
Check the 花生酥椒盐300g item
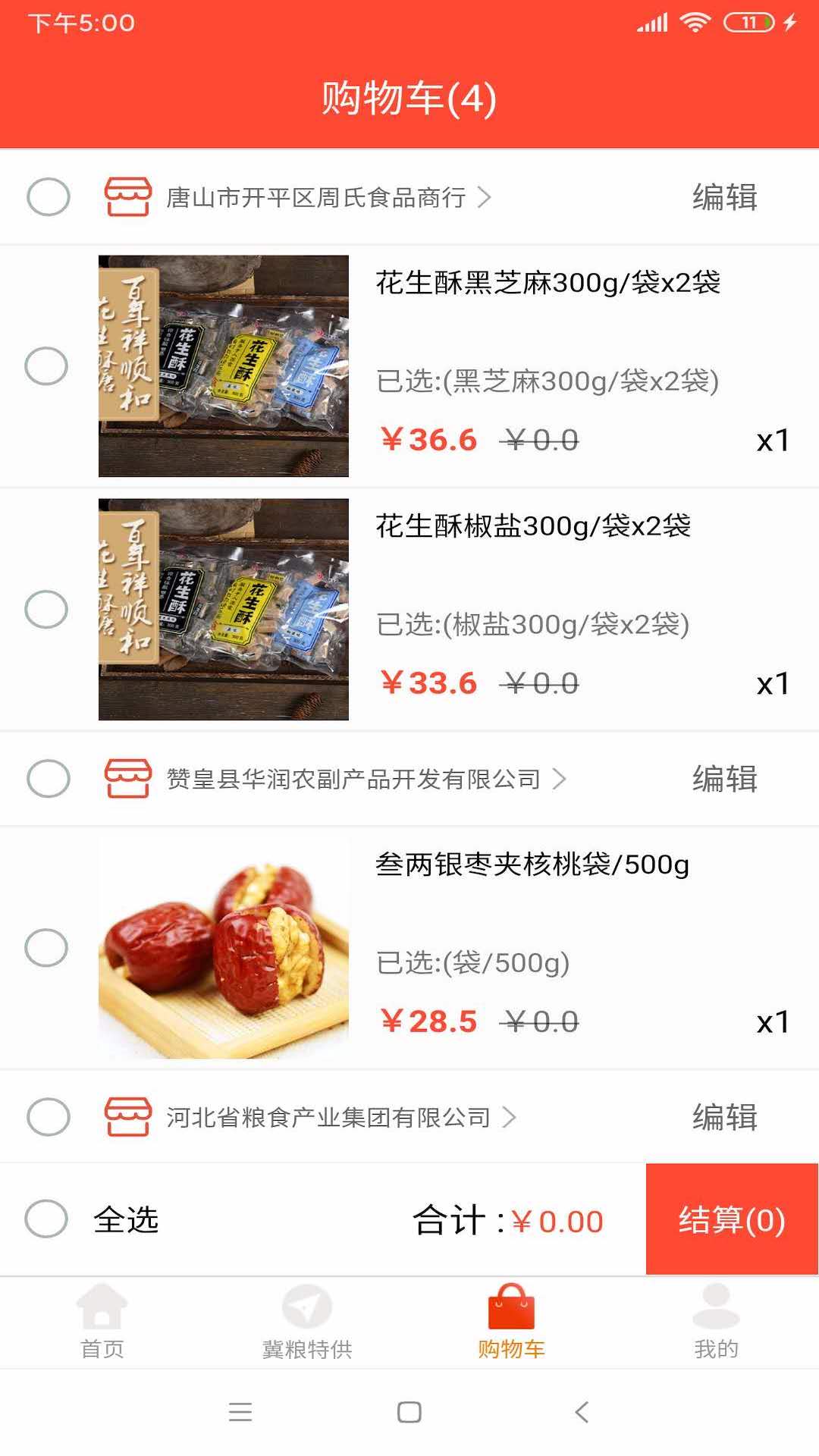46,610
